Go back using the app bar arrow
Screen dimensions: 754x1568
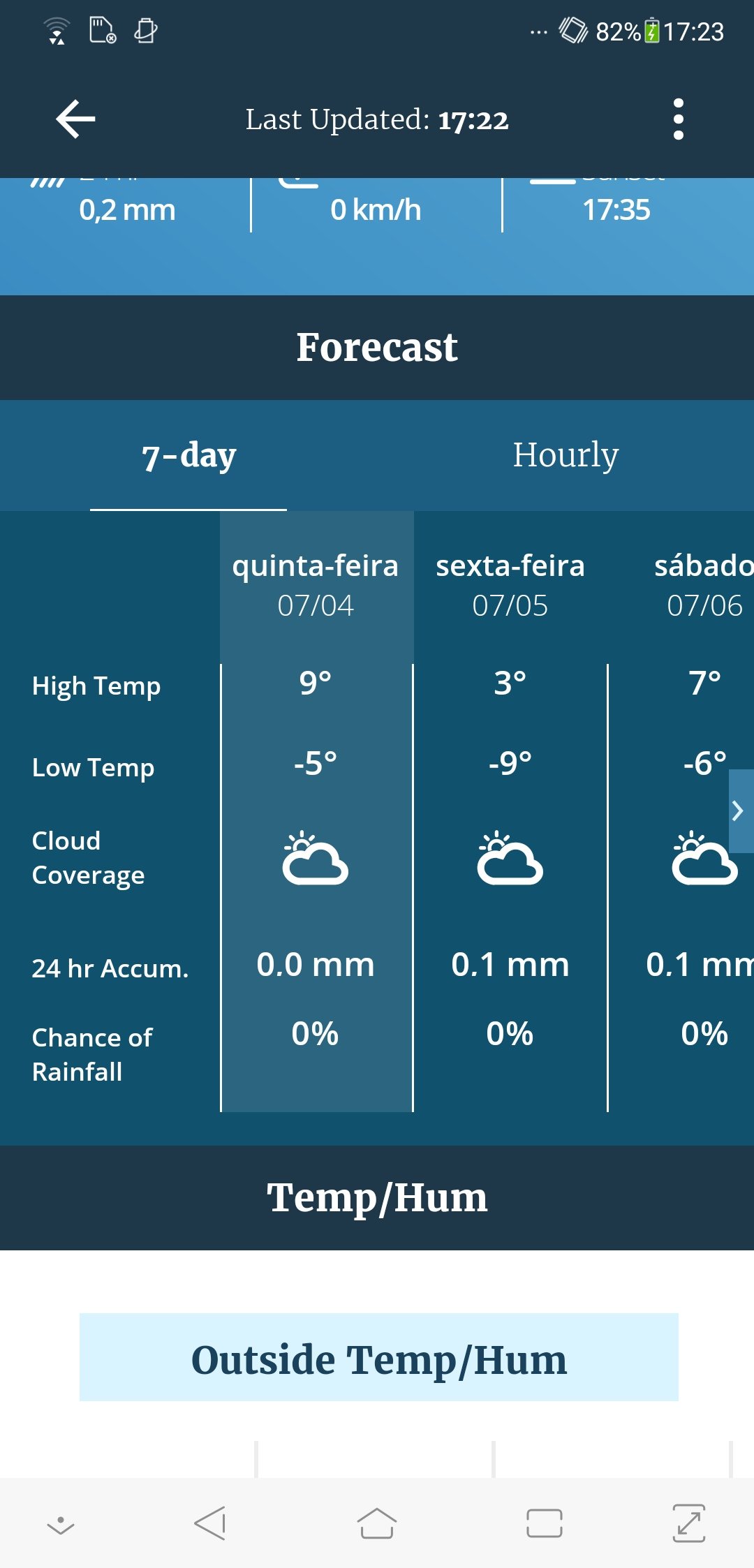[75, 119]
